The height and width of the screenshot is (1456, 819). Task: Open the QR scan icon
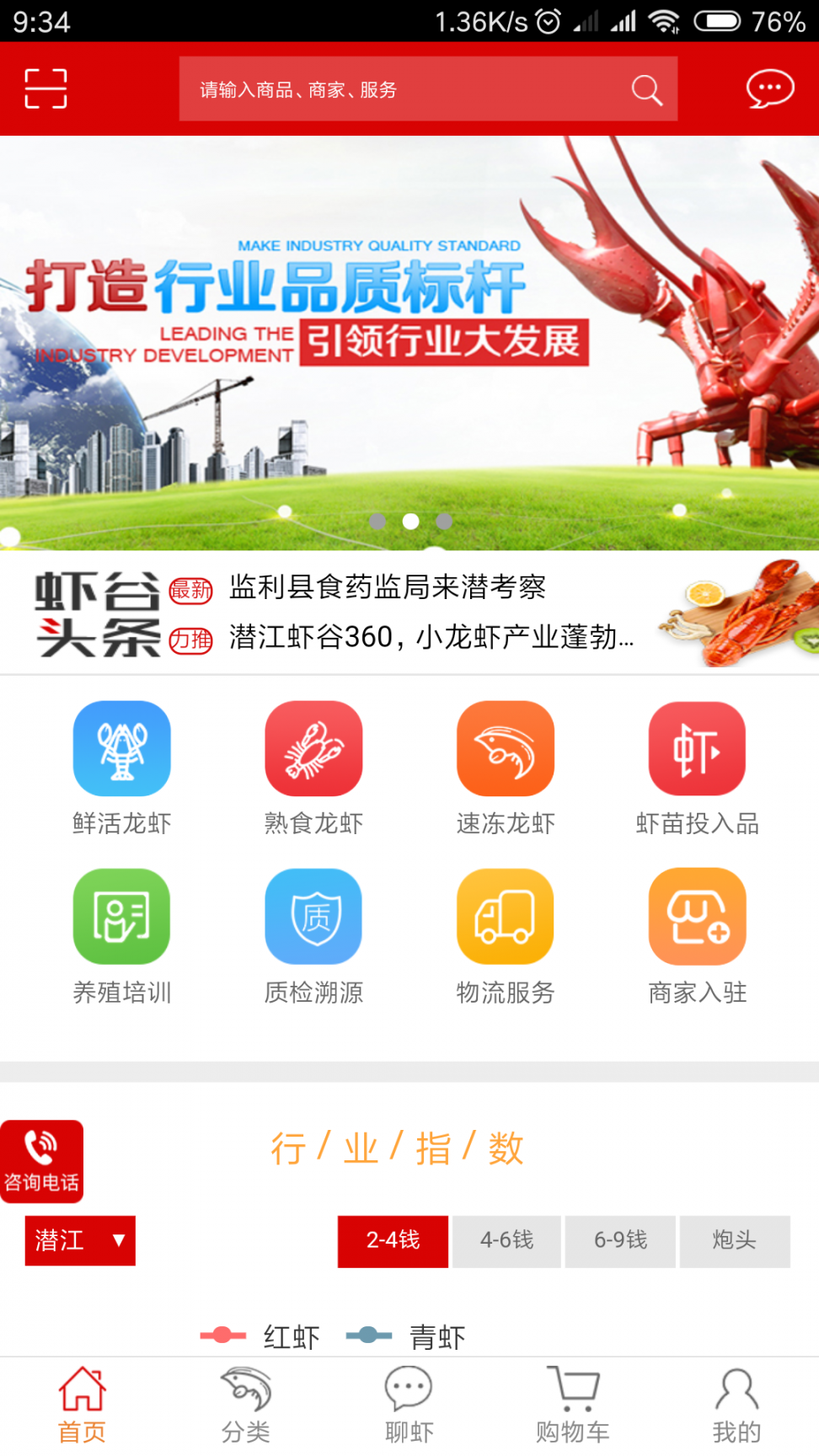[x=45, y=88]
